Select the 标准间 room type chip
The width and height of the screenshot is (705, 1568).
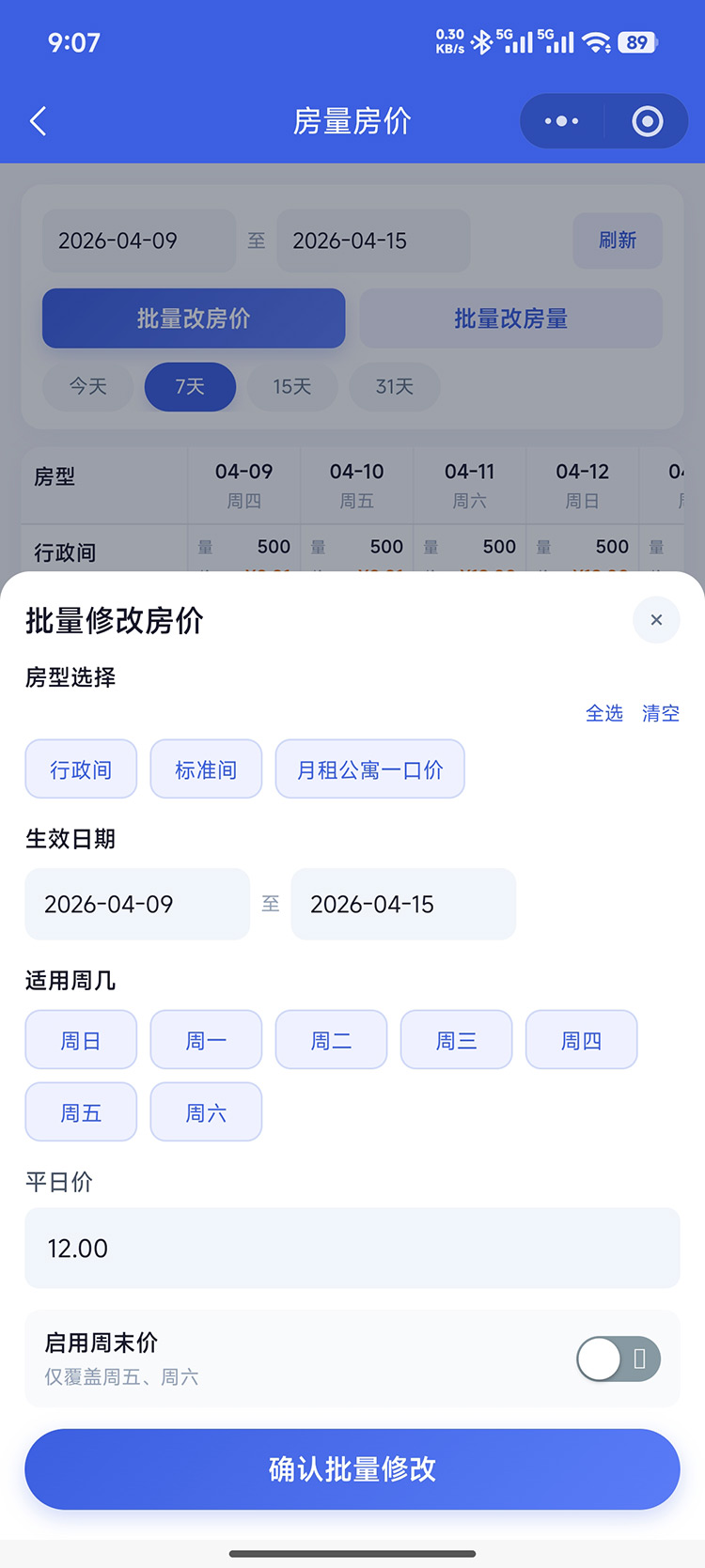(206, 769)
